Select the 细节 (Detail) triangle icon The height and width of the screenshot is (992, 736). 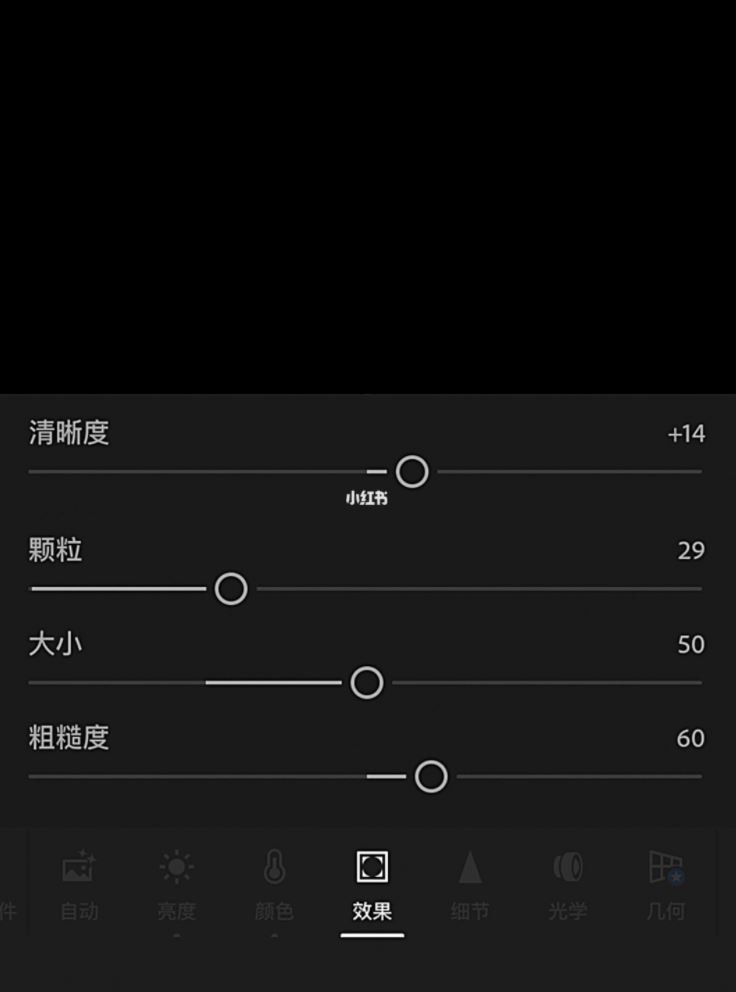pyautogui.click(x=470, y=868)
